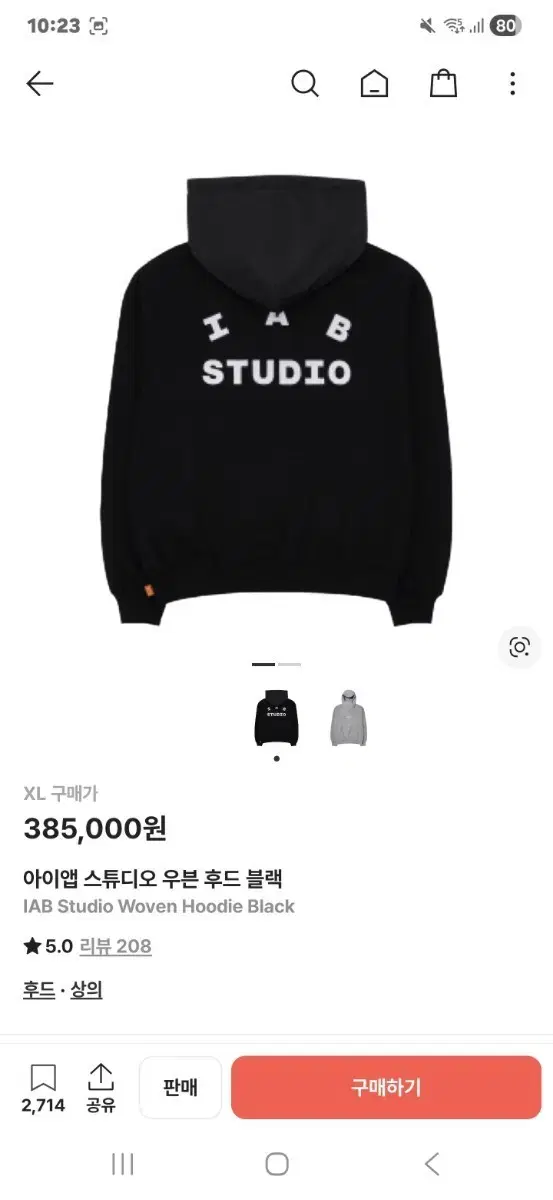
Task: Open the 상의 category link
Action: click(x=86, y=990)
